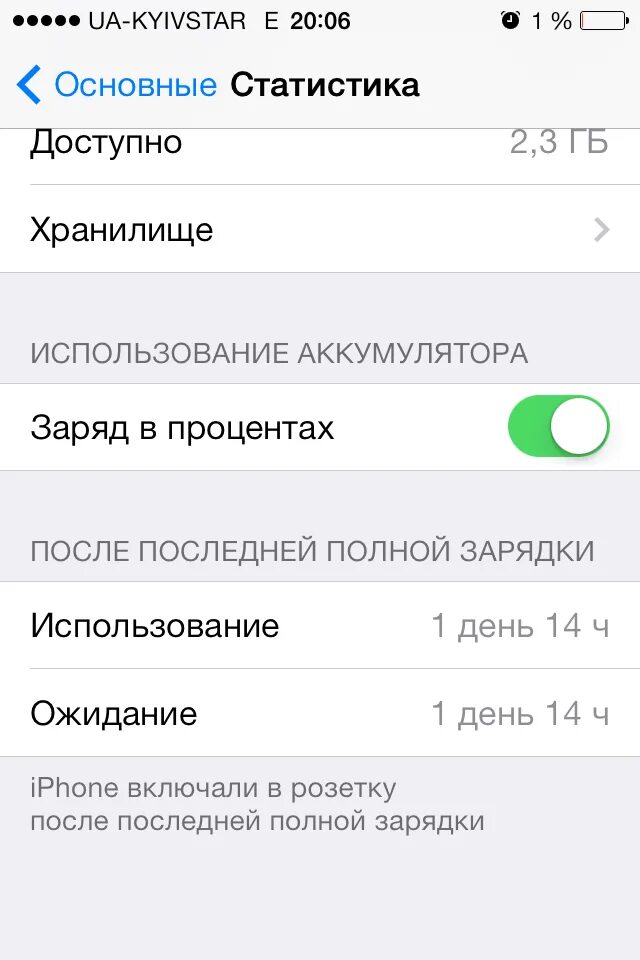This screenshot has width=640, height=960.
Task: Open the Хранилище storage row
Action: click(x=320, y=230)
